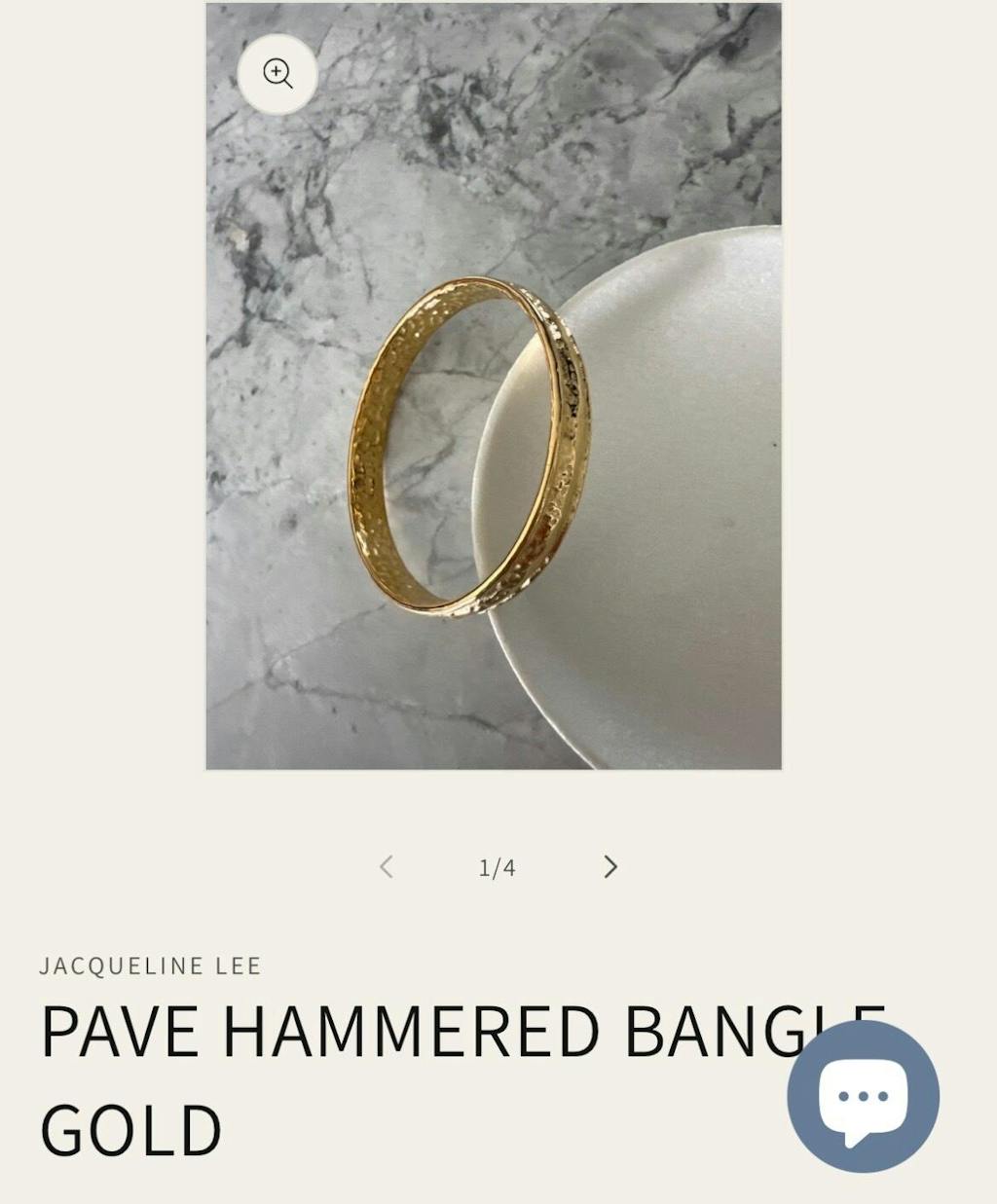Viewport: 997px width, 1204px height.
Task: Go to the previous product photo
Action: point(387,866)
